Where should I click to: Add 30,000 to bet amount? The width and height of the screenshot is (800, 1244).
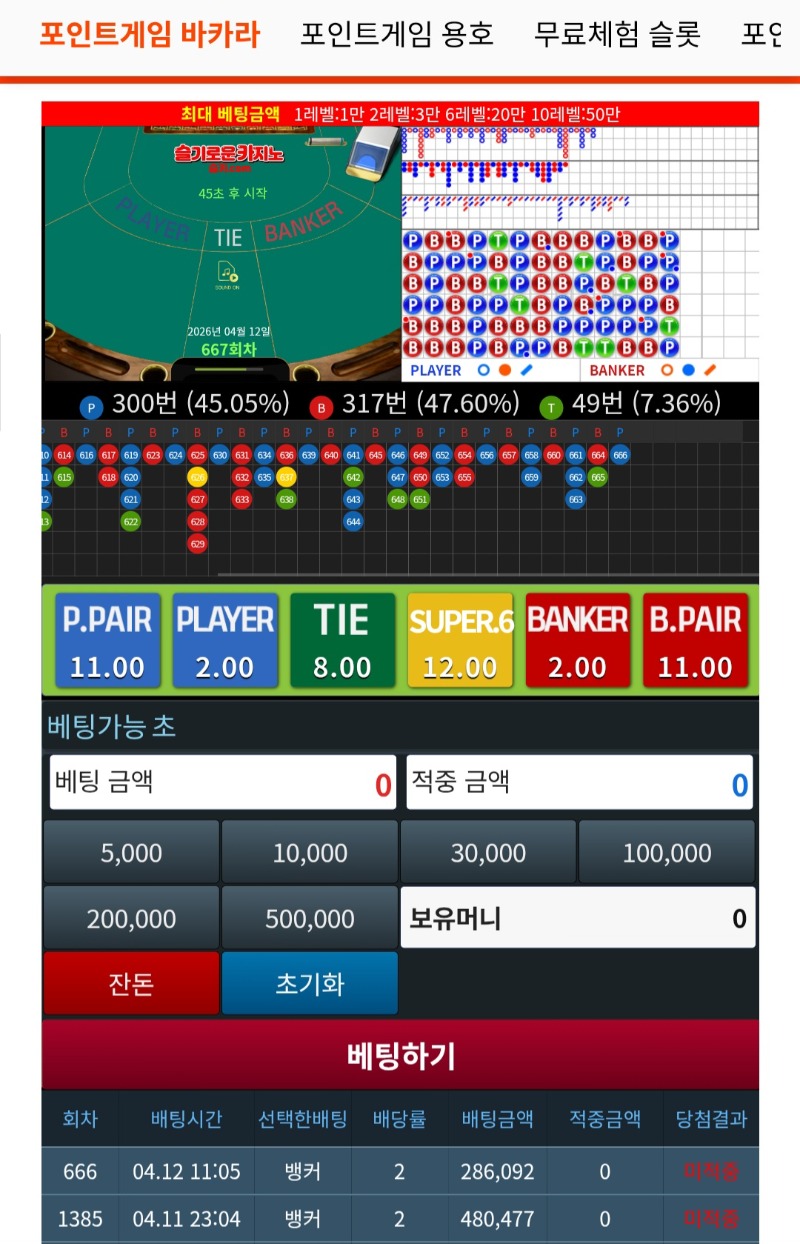[x=488, y=853]
